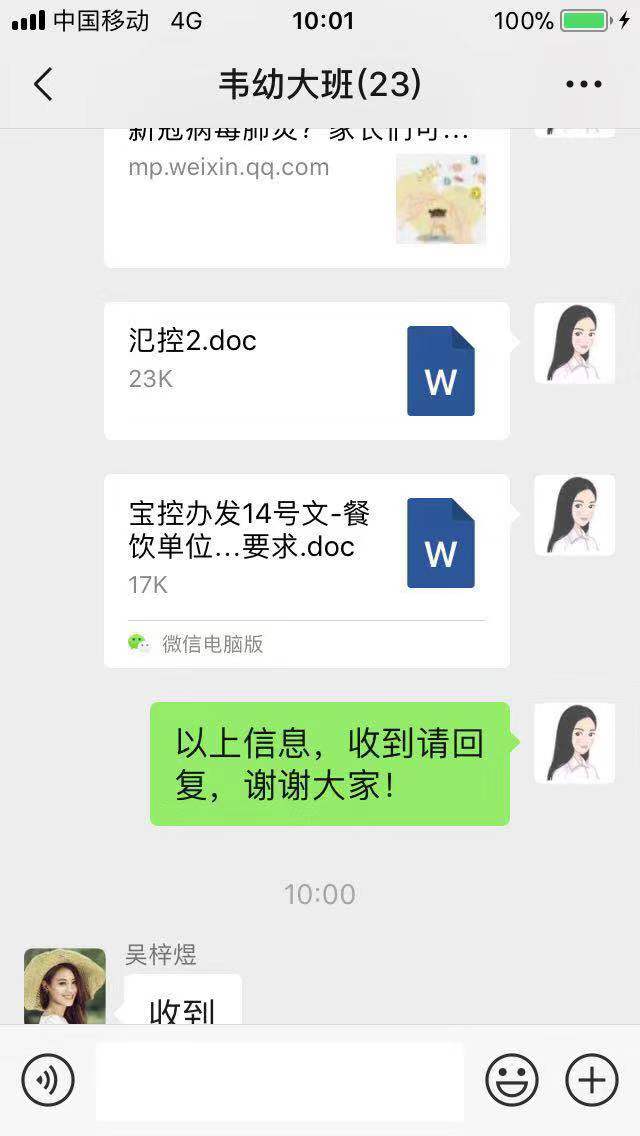Open the group chat options menu

pyautogui.click(x=583, y=85)
